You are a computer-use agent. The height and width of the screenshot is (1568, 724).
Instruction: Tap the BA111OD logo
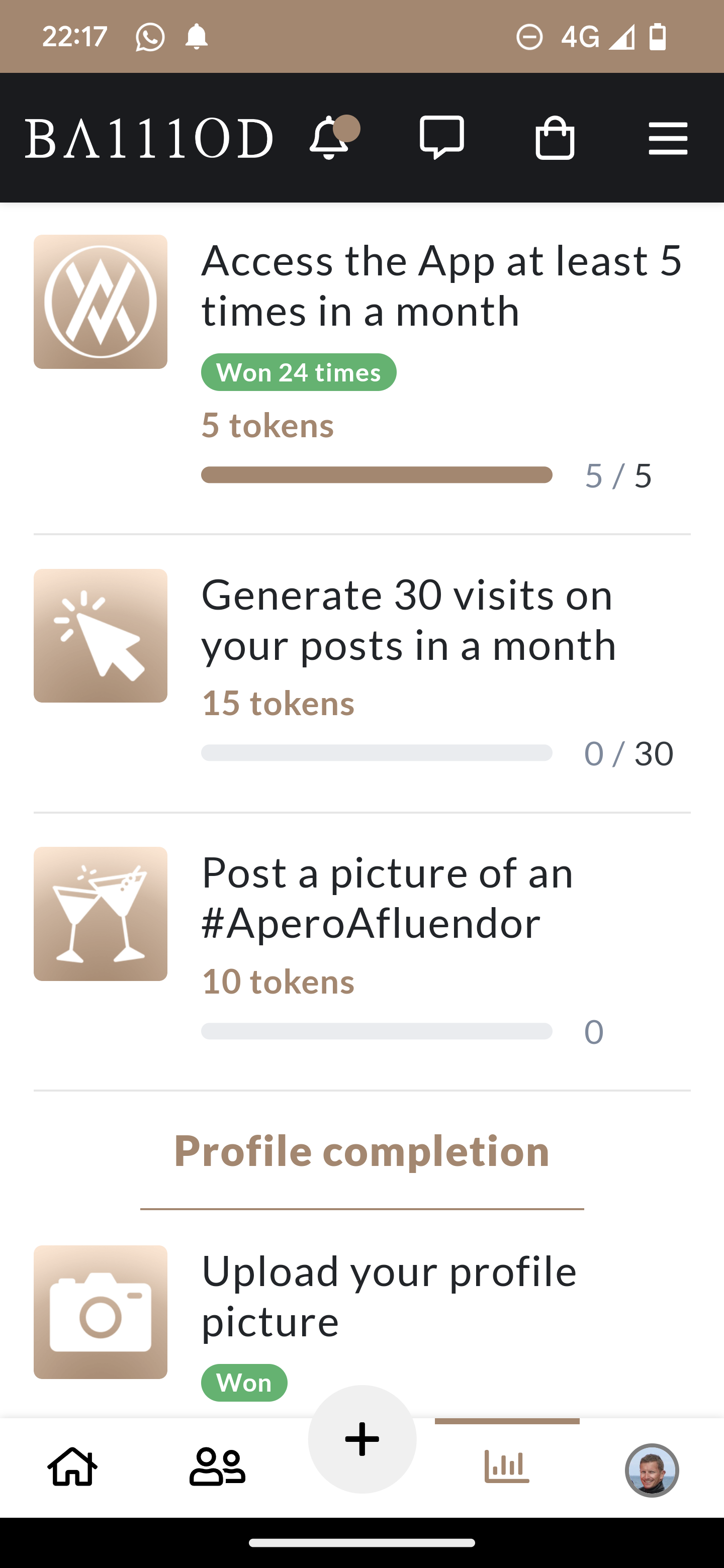pos(149,138)
